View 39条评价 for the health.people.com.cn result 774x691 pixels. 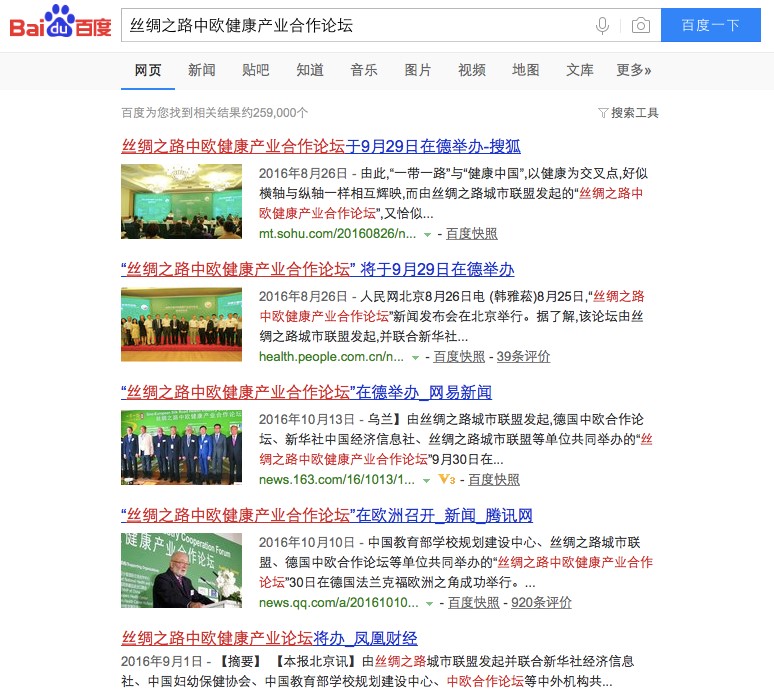(523, 356)
